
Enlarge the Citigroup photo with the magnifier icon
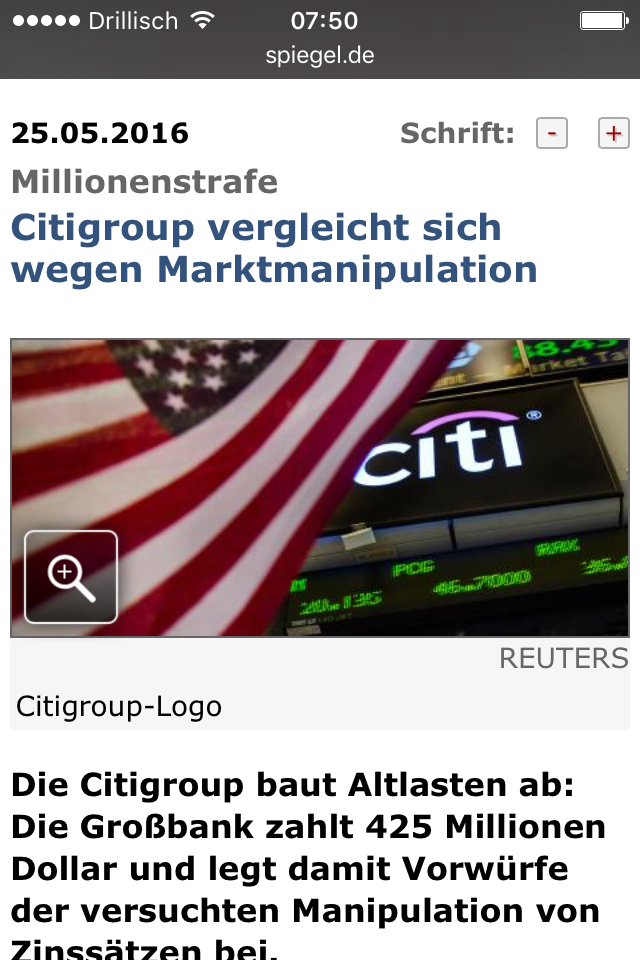coord(71,577)
